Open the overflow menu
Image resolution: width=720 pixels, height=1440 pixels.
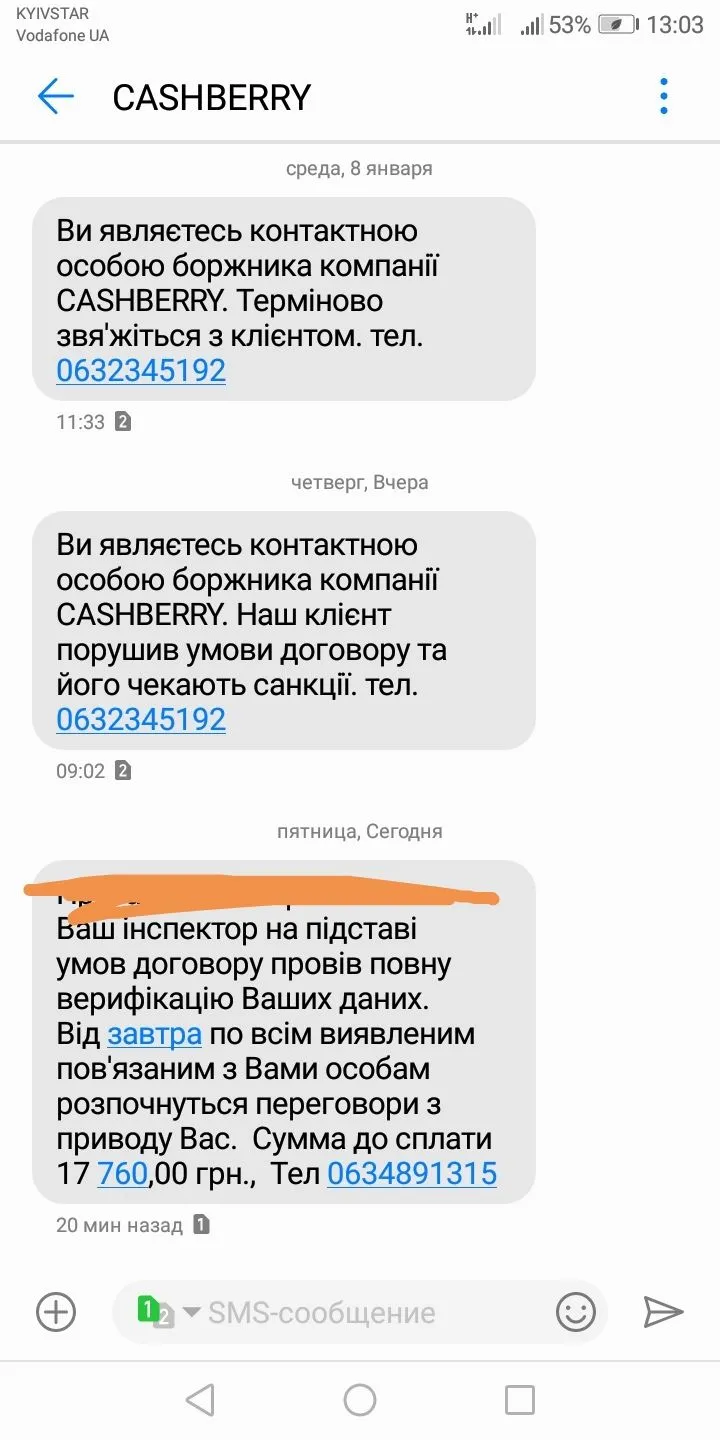pos(663,97)
